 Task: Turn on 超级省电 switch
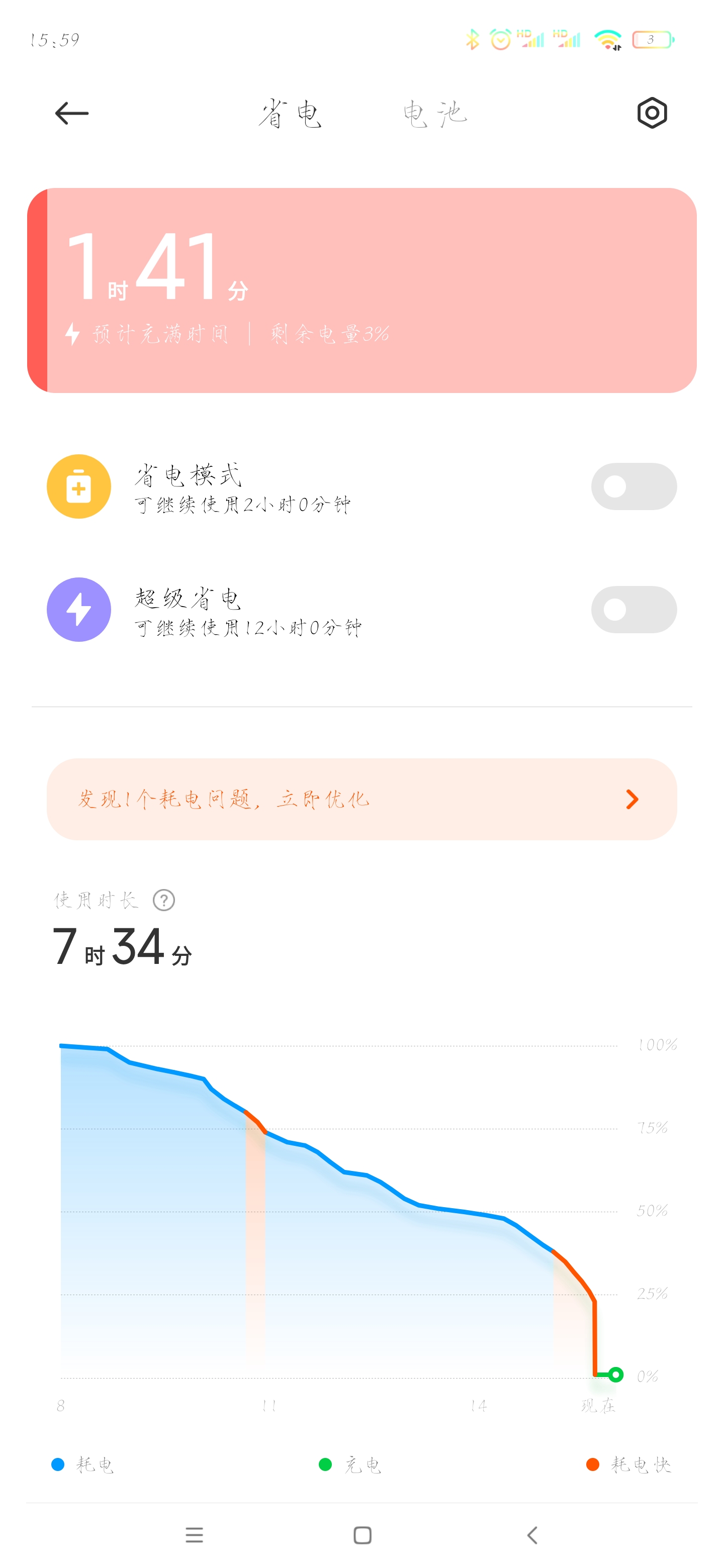[633, 609]
